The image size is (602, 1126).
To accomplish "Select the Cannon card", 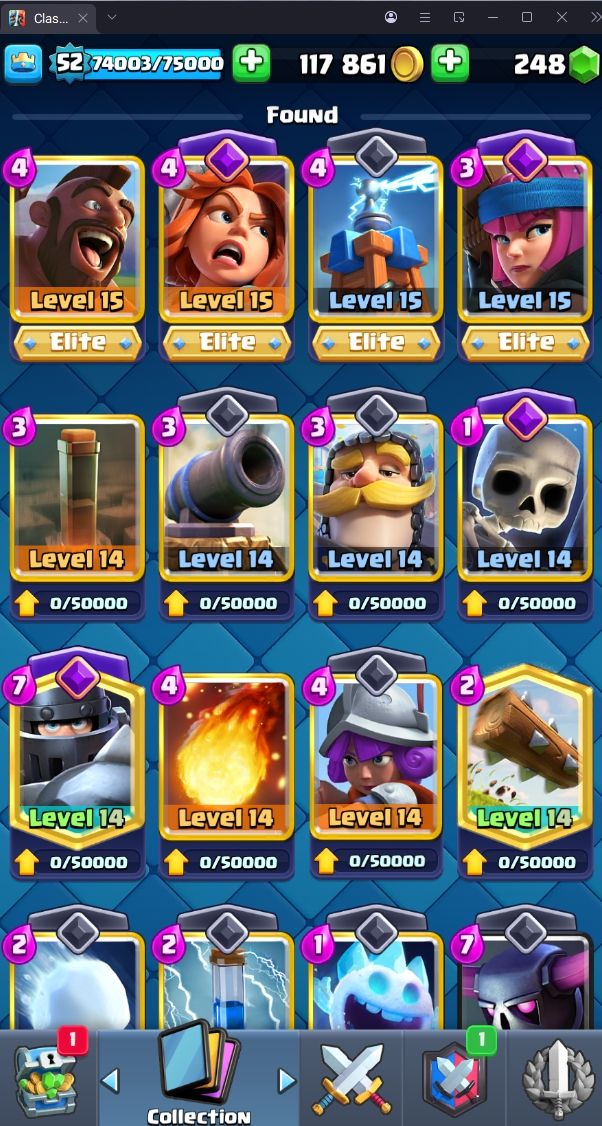I will click(226, 495).
